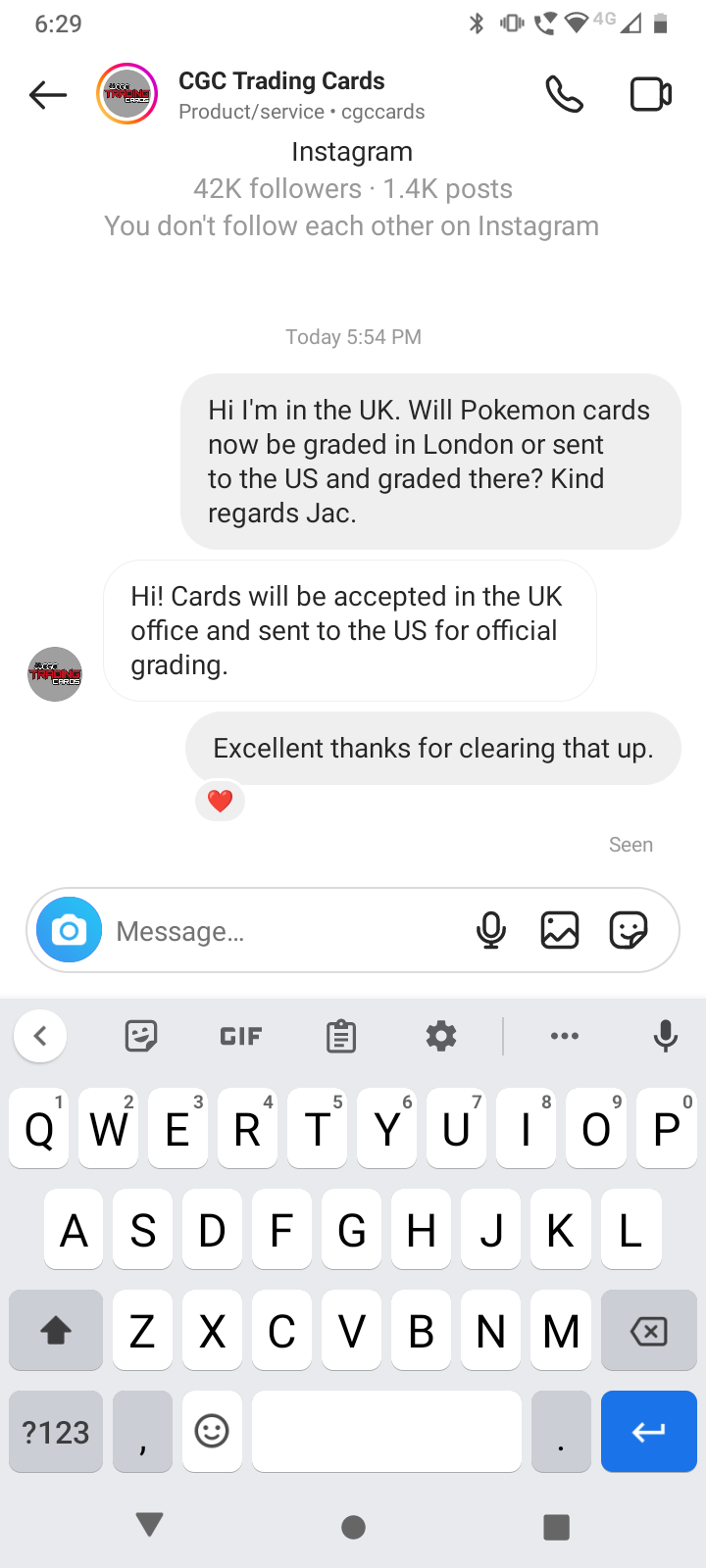The height and width of the screenshot is (1568, 706).
Task: Open CGC Trading Cards profile from header
Action: click(x=126, y=95)
